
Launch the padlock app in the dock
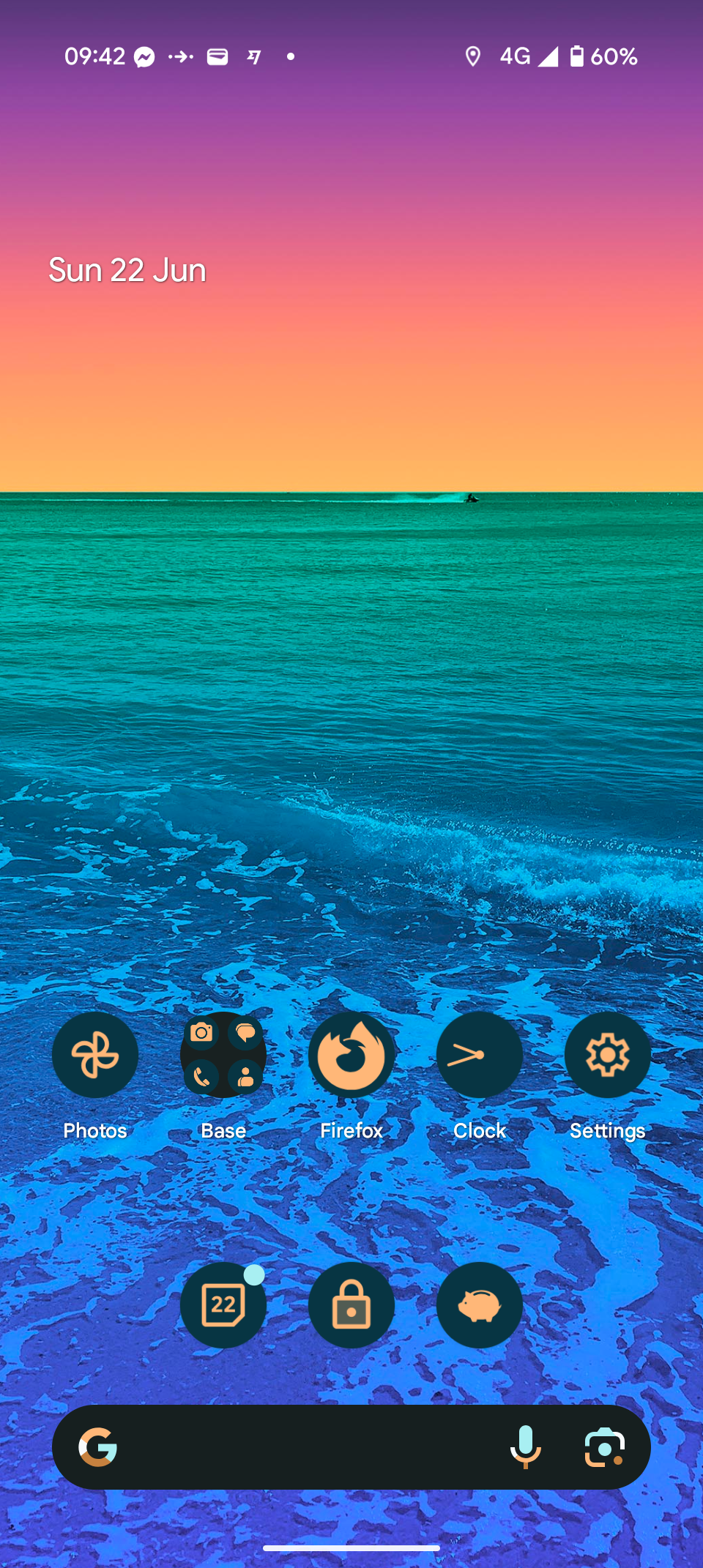[351, 1305]
